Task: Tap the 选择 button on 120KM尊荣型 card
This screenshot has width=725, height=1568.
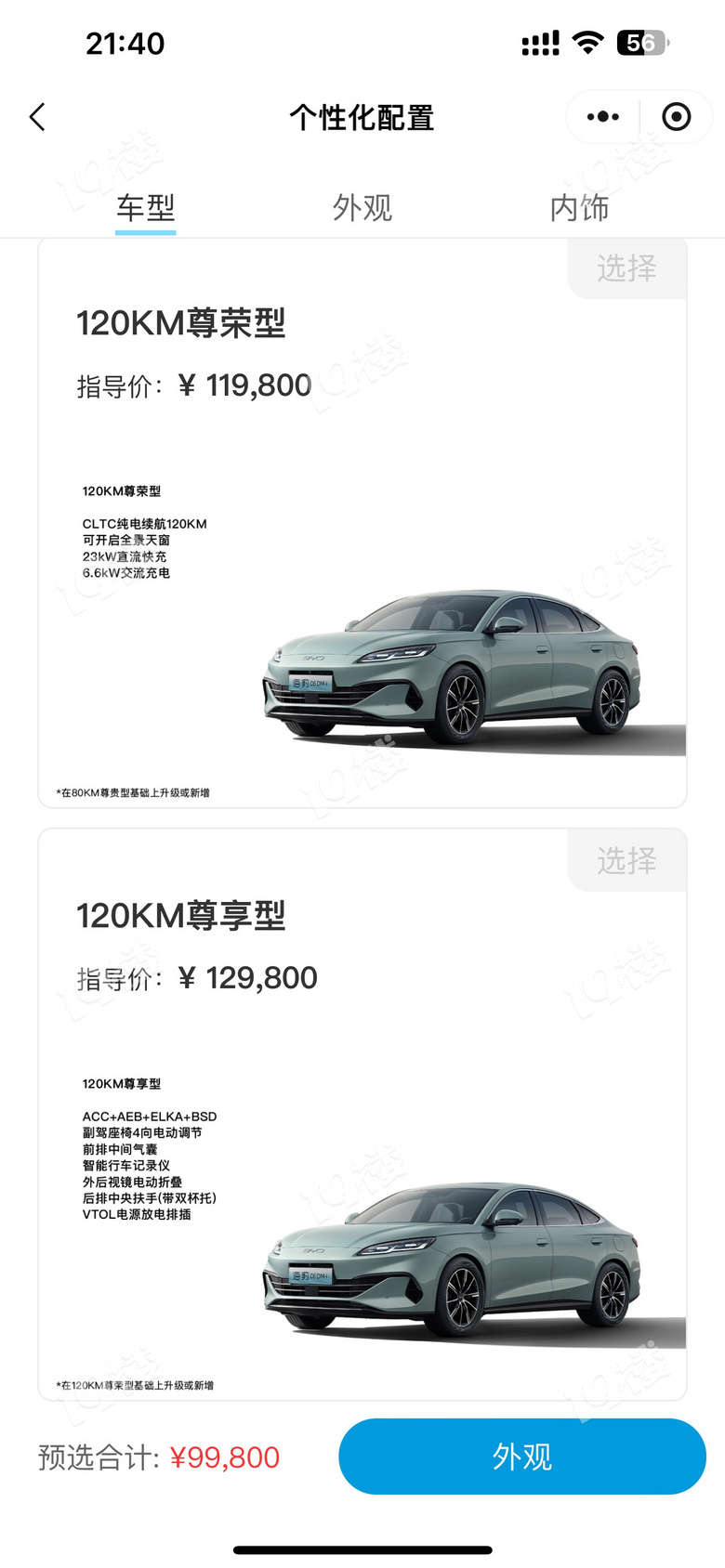Action: tap(627, 268)
